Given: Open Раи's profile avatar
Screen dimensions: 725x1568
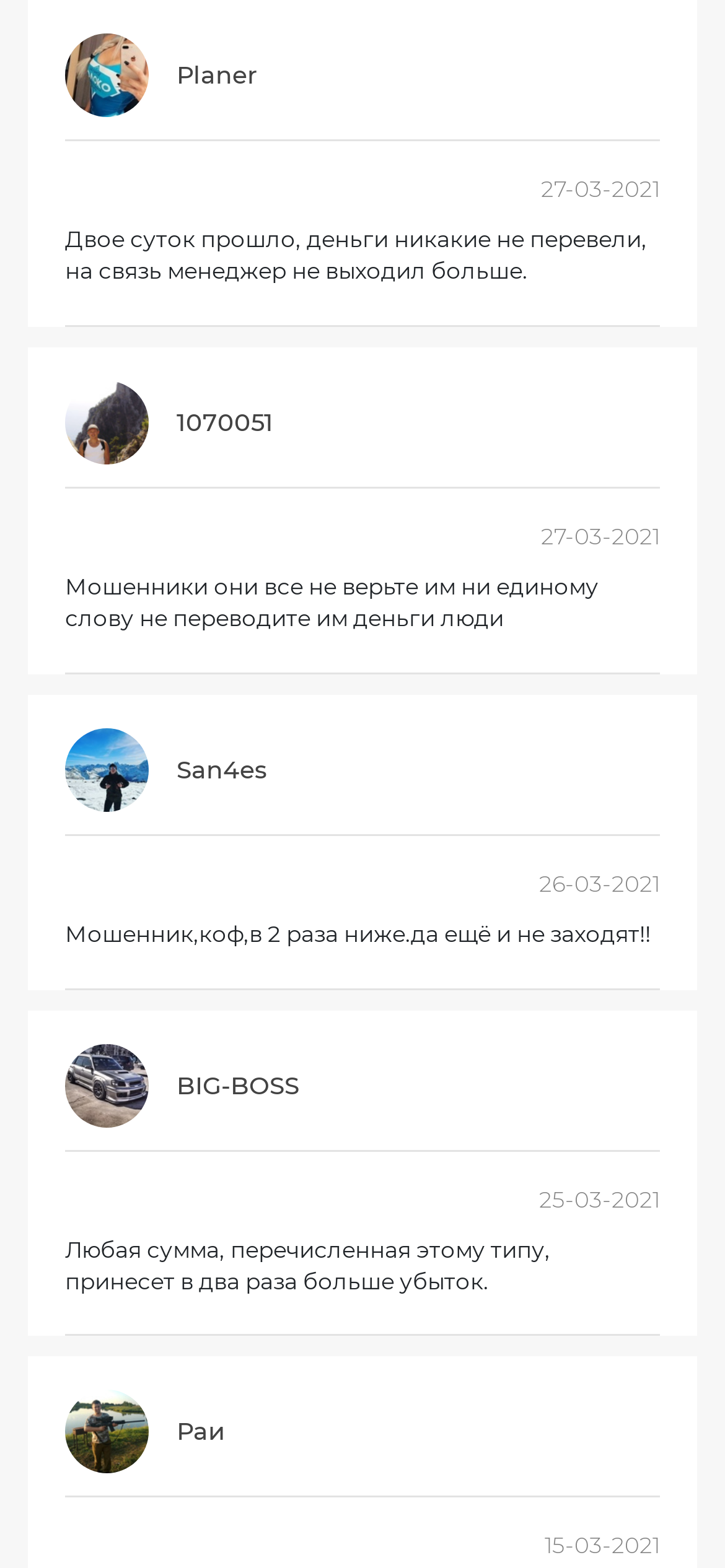Looking at the screenshot, I should point(107,1431).
